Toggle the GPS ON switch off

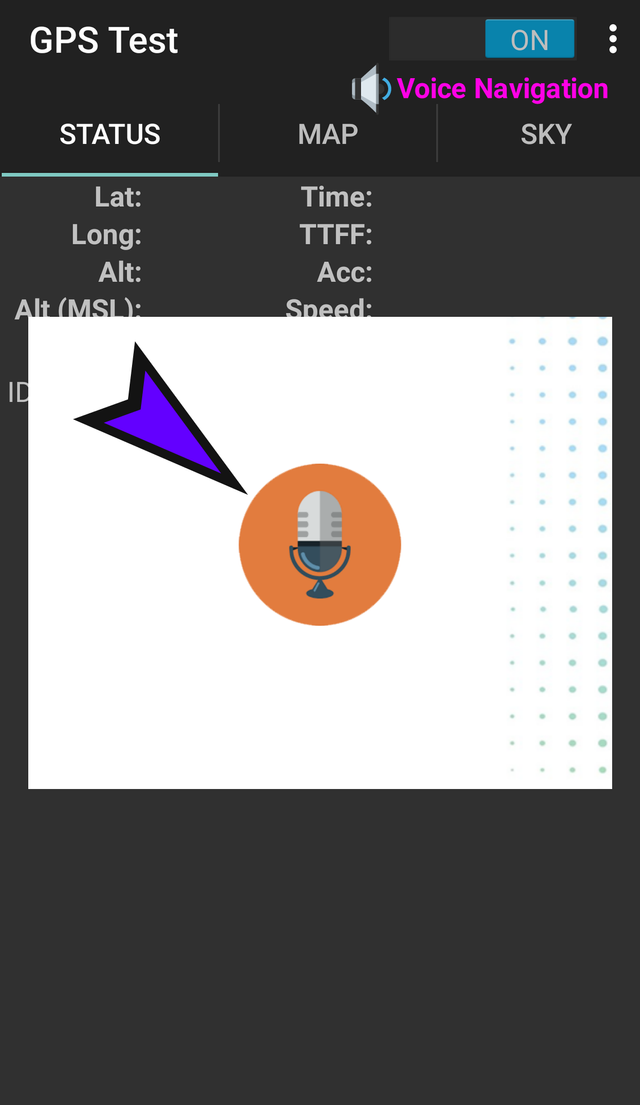[483, 40]
